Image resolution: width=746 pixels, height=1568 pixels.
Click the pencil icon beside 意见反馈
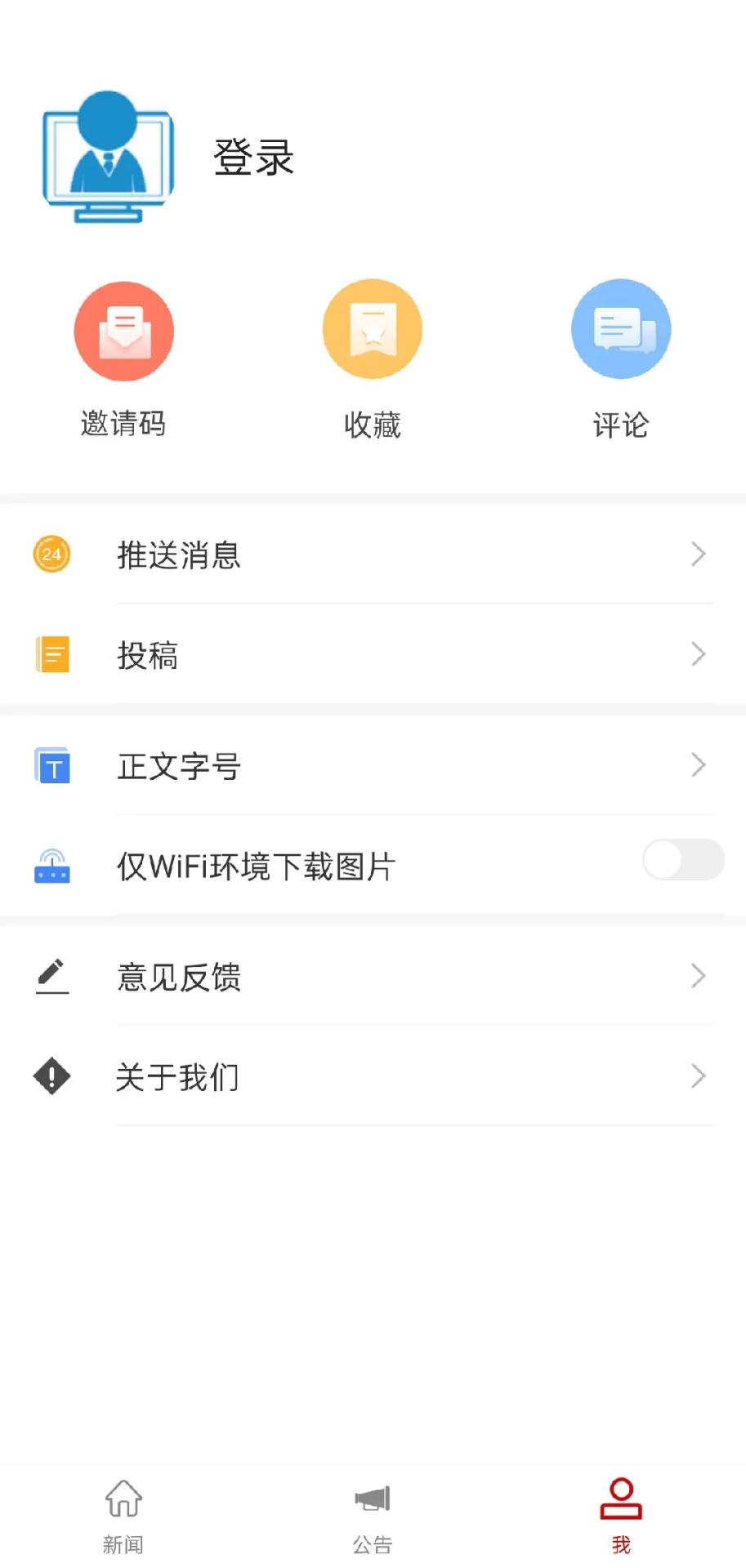51,975
